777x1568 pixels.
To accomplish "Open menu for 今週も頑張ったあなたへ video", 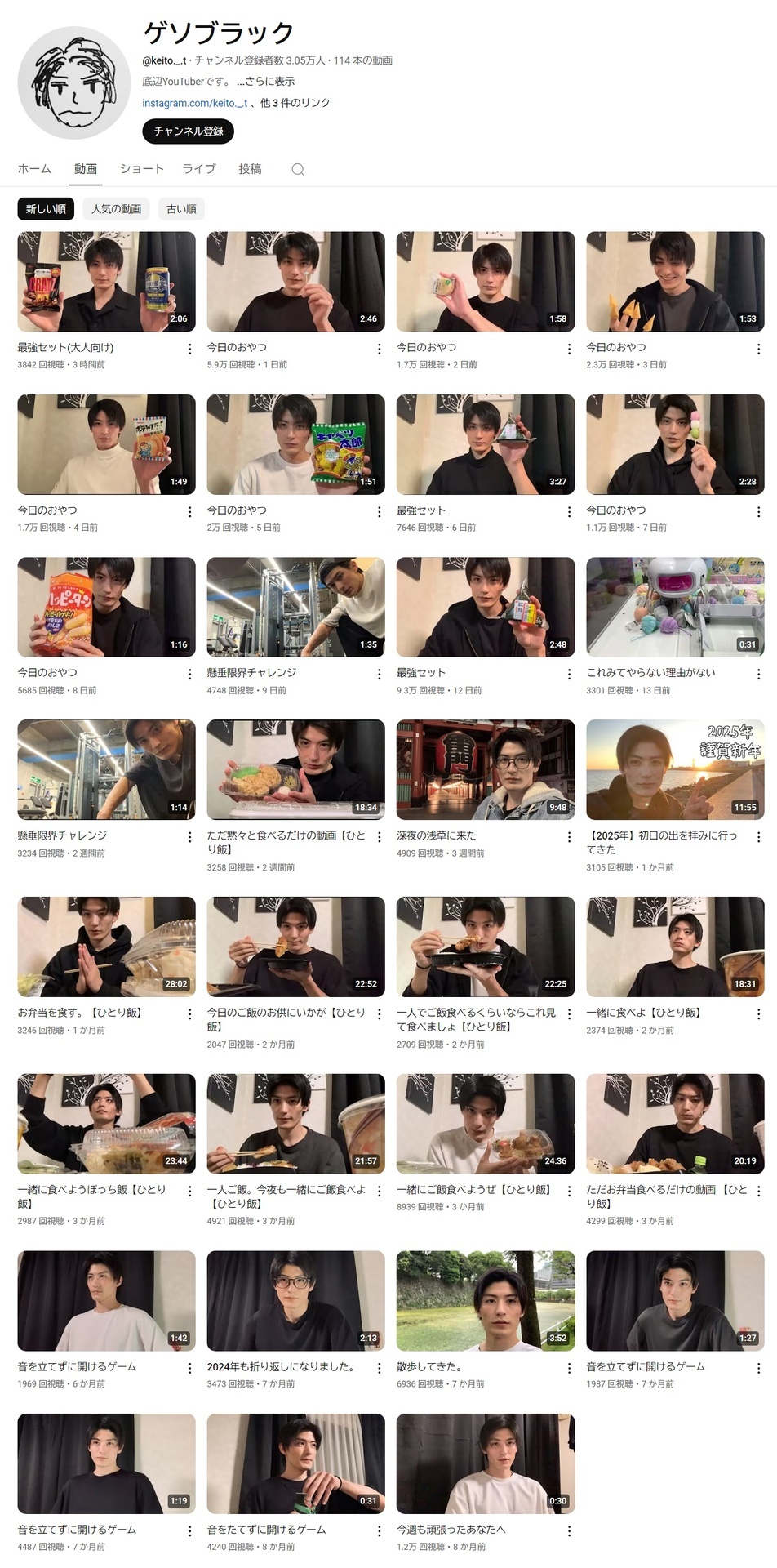I will click(569, 1531).
